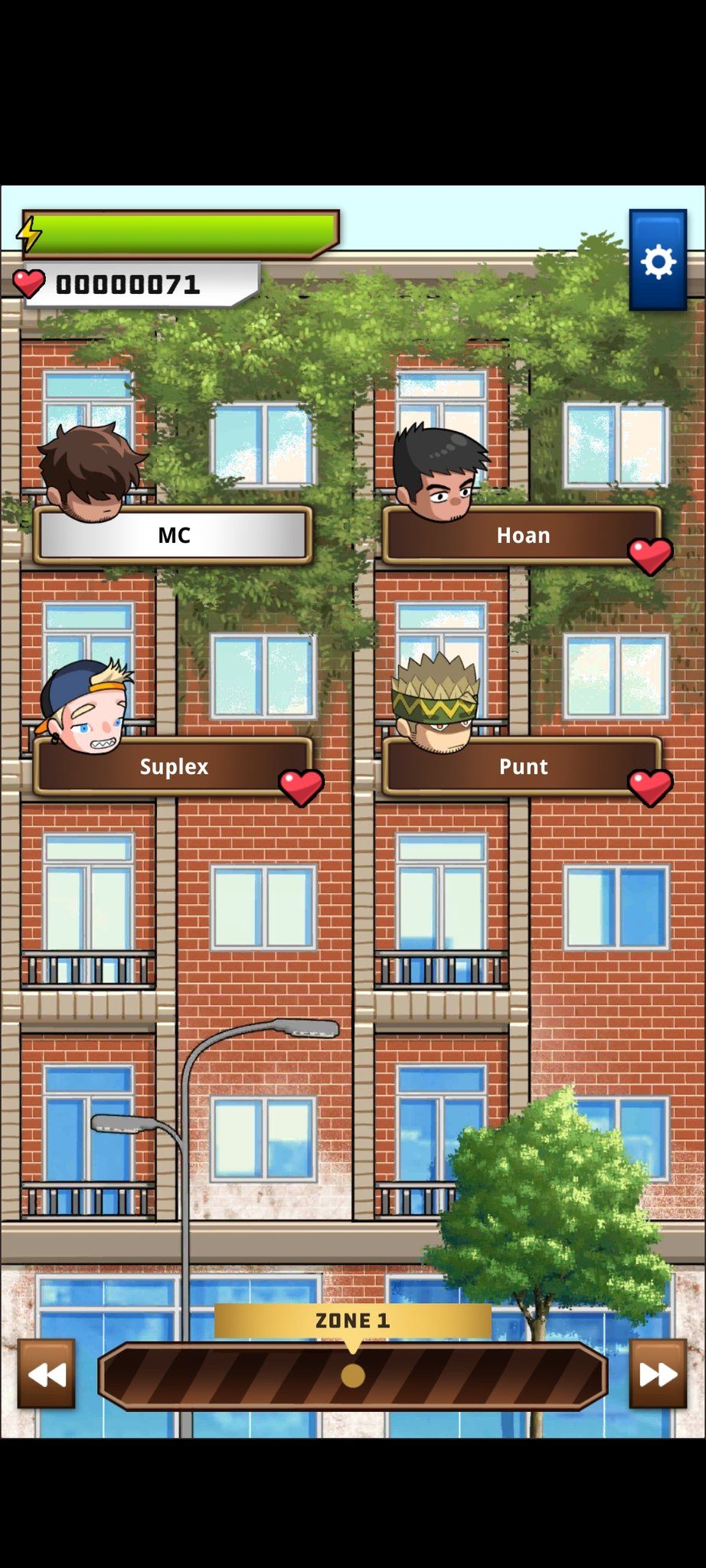Viewport: 706px width, 1568px height.
Task: Open Suplex's character button
Action: pos(174,766)
